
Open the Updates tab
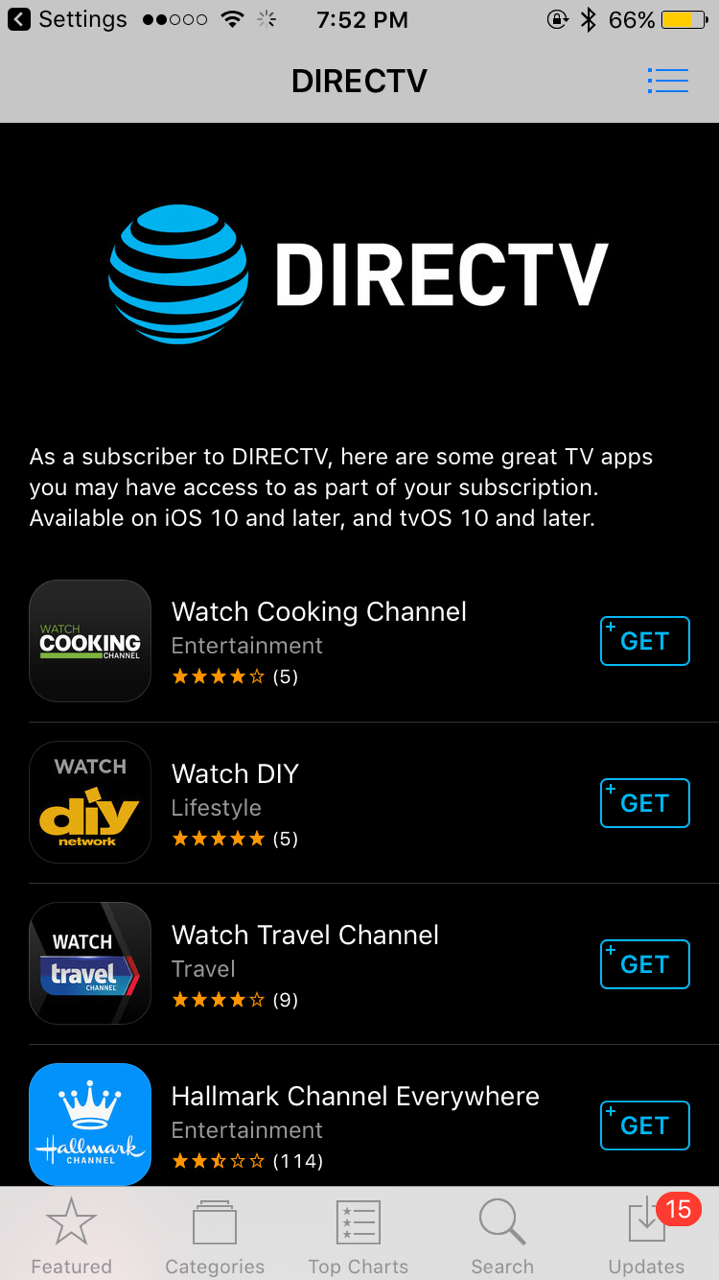click(x=646, y=1237)
